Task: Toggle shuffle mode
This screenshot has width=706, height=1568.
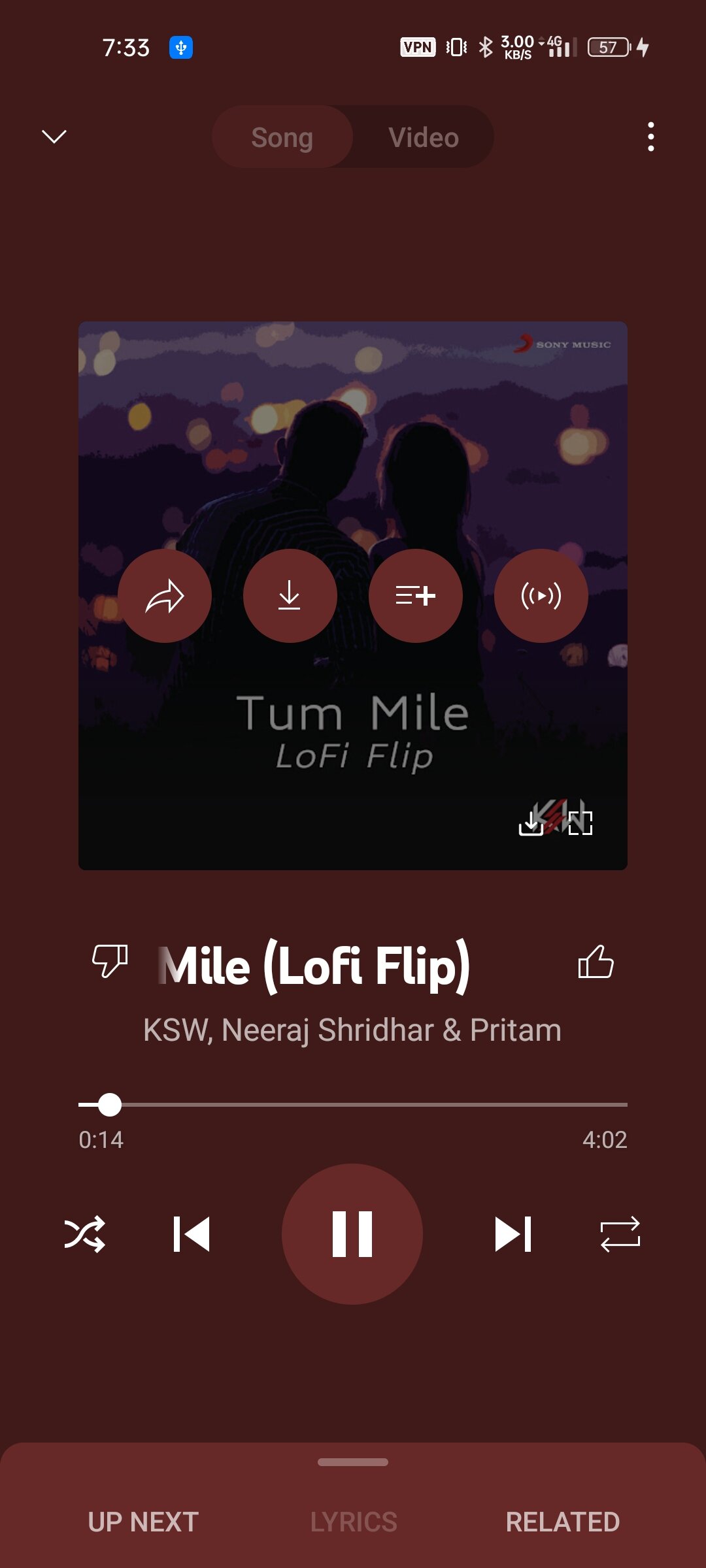Action: (x=85, y=1233)
